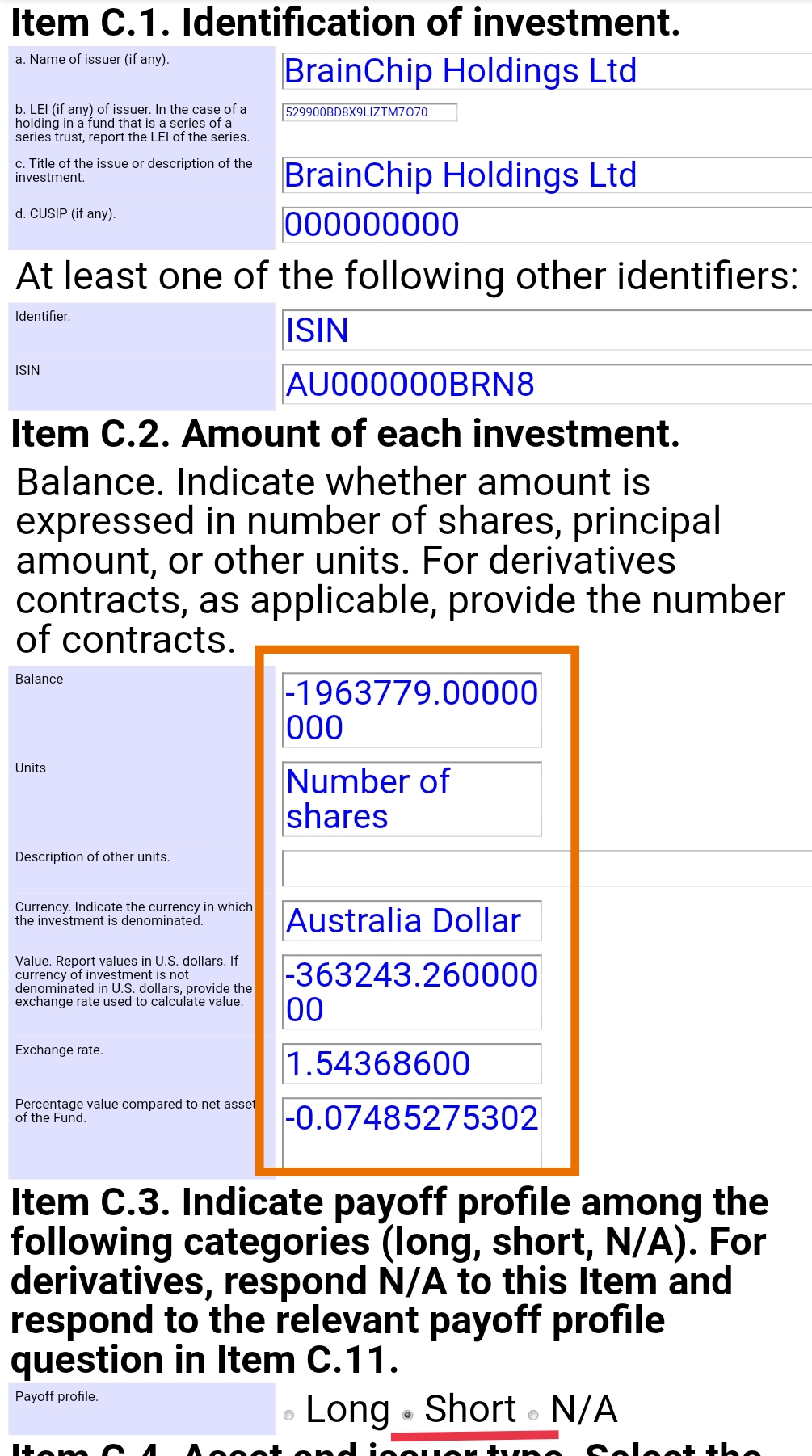Select the ISIN field with AU000000BRN8

(x=546, y=385)
